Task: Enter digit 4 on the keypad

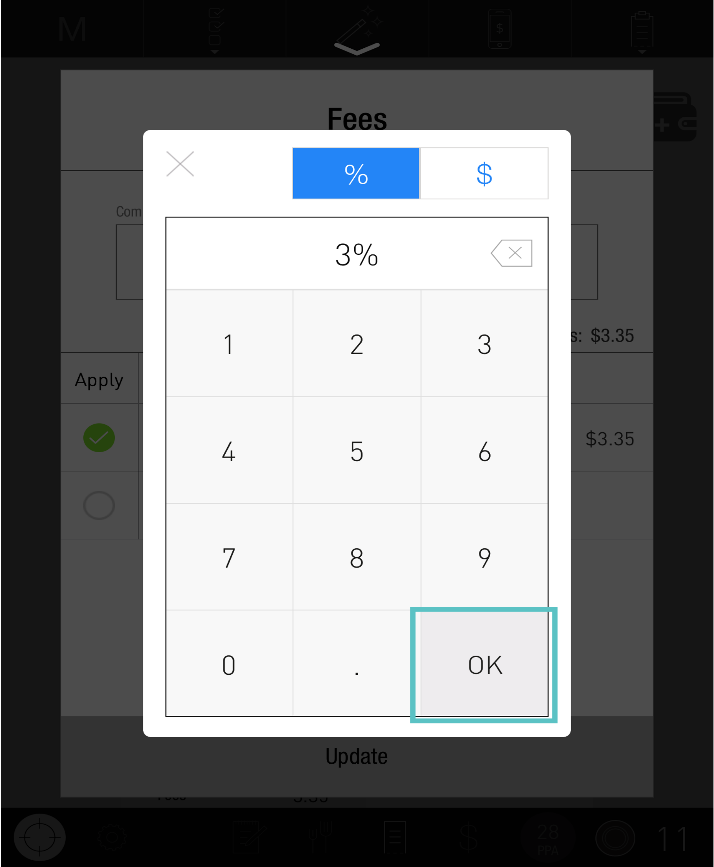Action: (229, 451)
